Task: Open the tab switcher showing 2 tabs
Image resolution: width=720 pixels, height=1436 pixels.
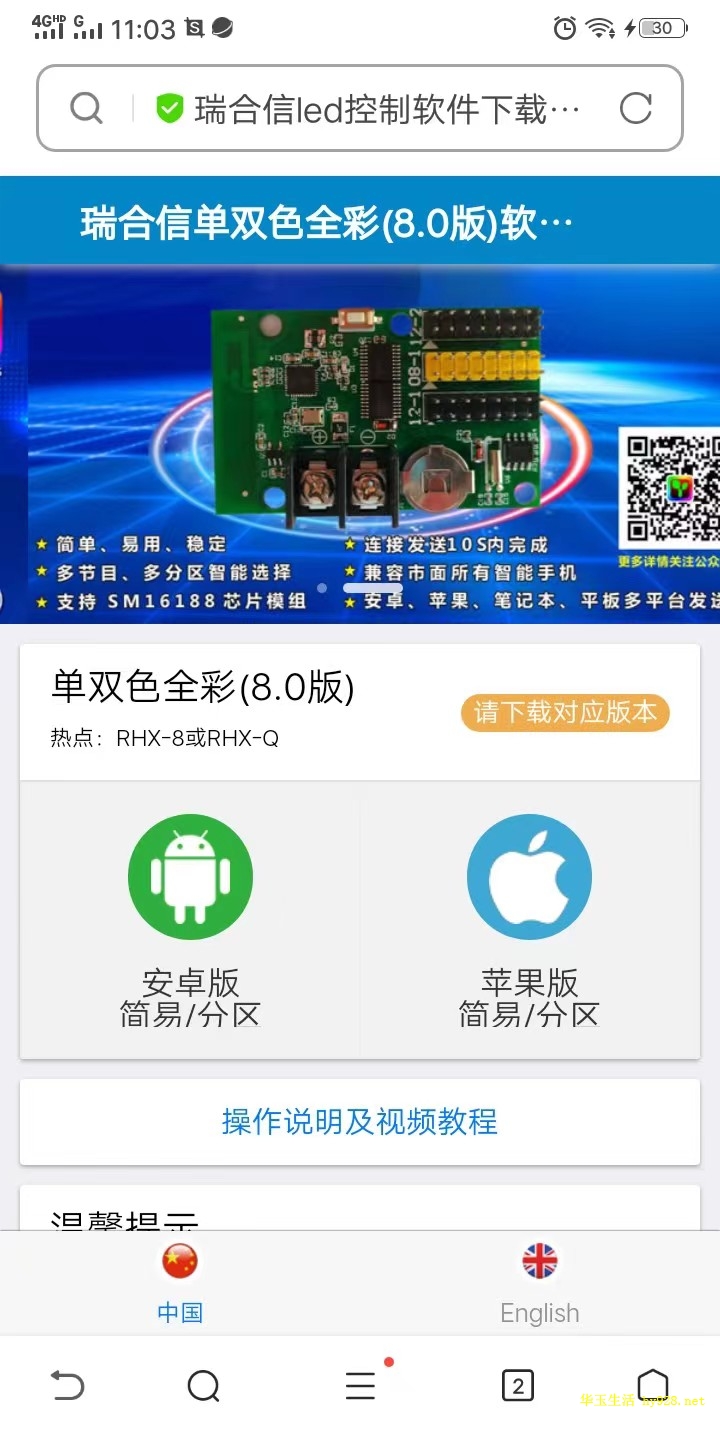Action: tap(517, 1386)
